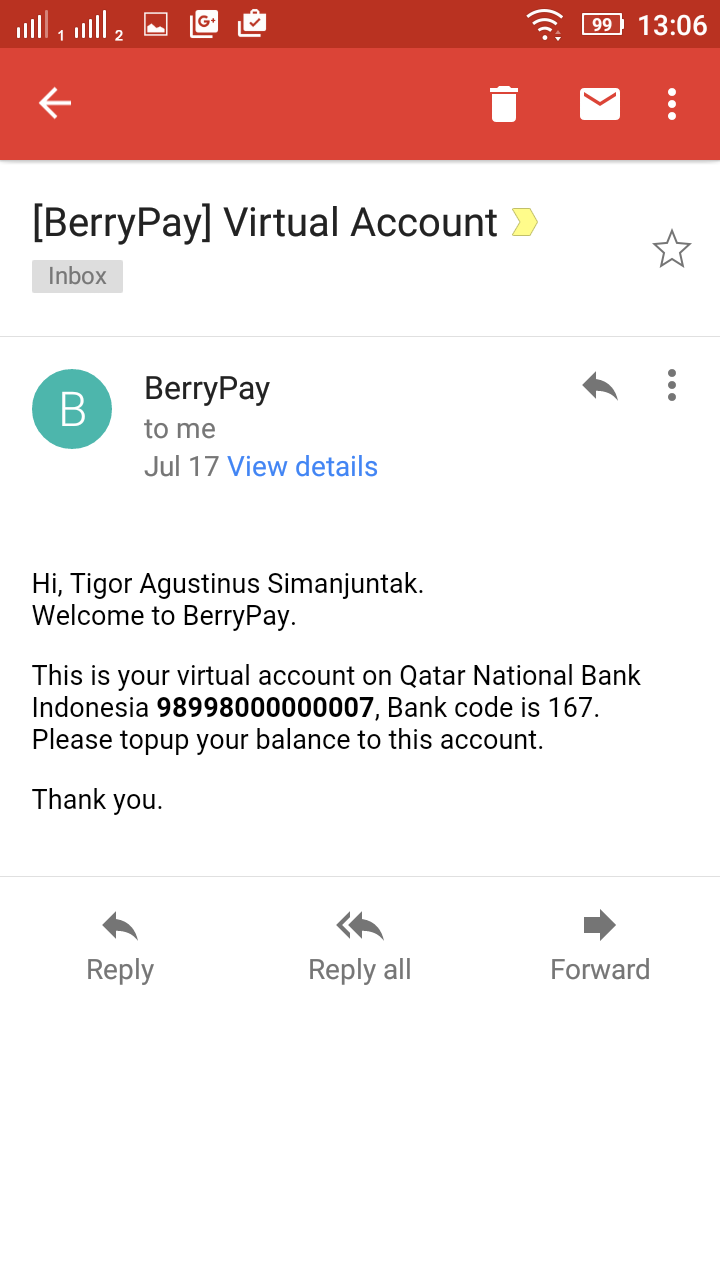Tap the Inbox label chip
Screen dimensions: 720x1280
(76, 276)
